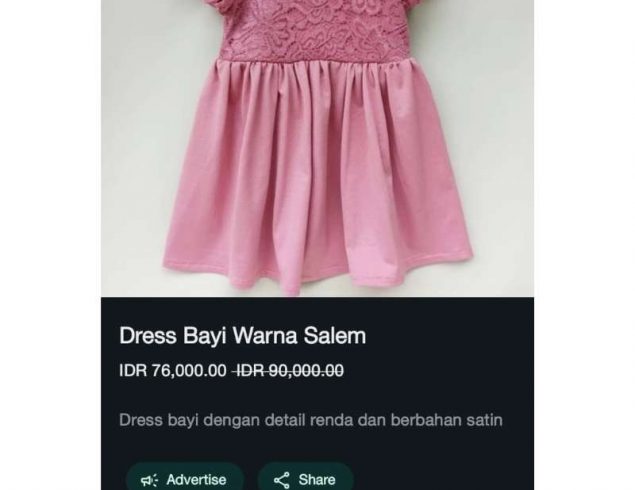The image size is (635, 490).
Task: Share the Dress Bayi Warna Salem item
Action: [x=305, y=478]
